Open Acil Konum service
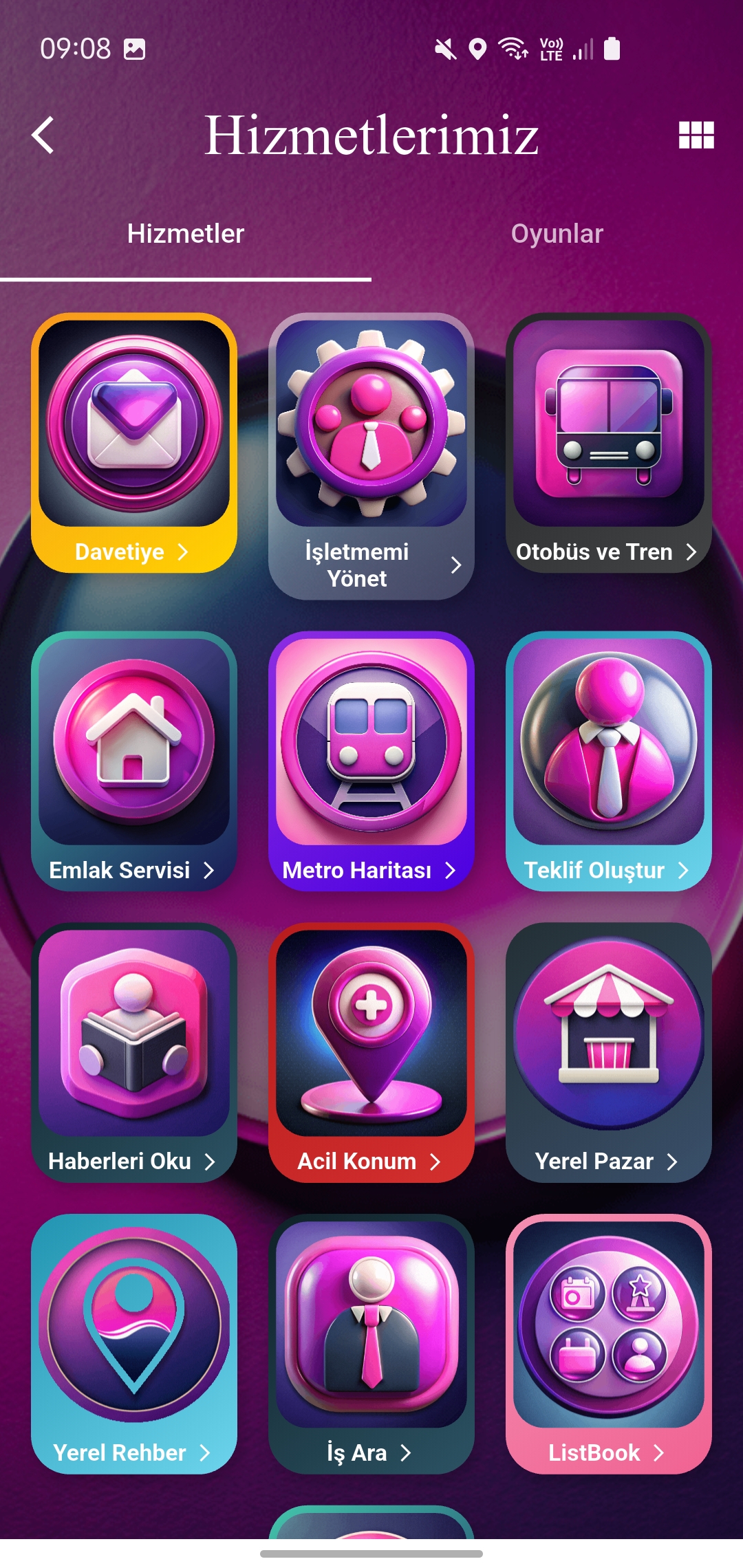 (x=371, y=1052)
